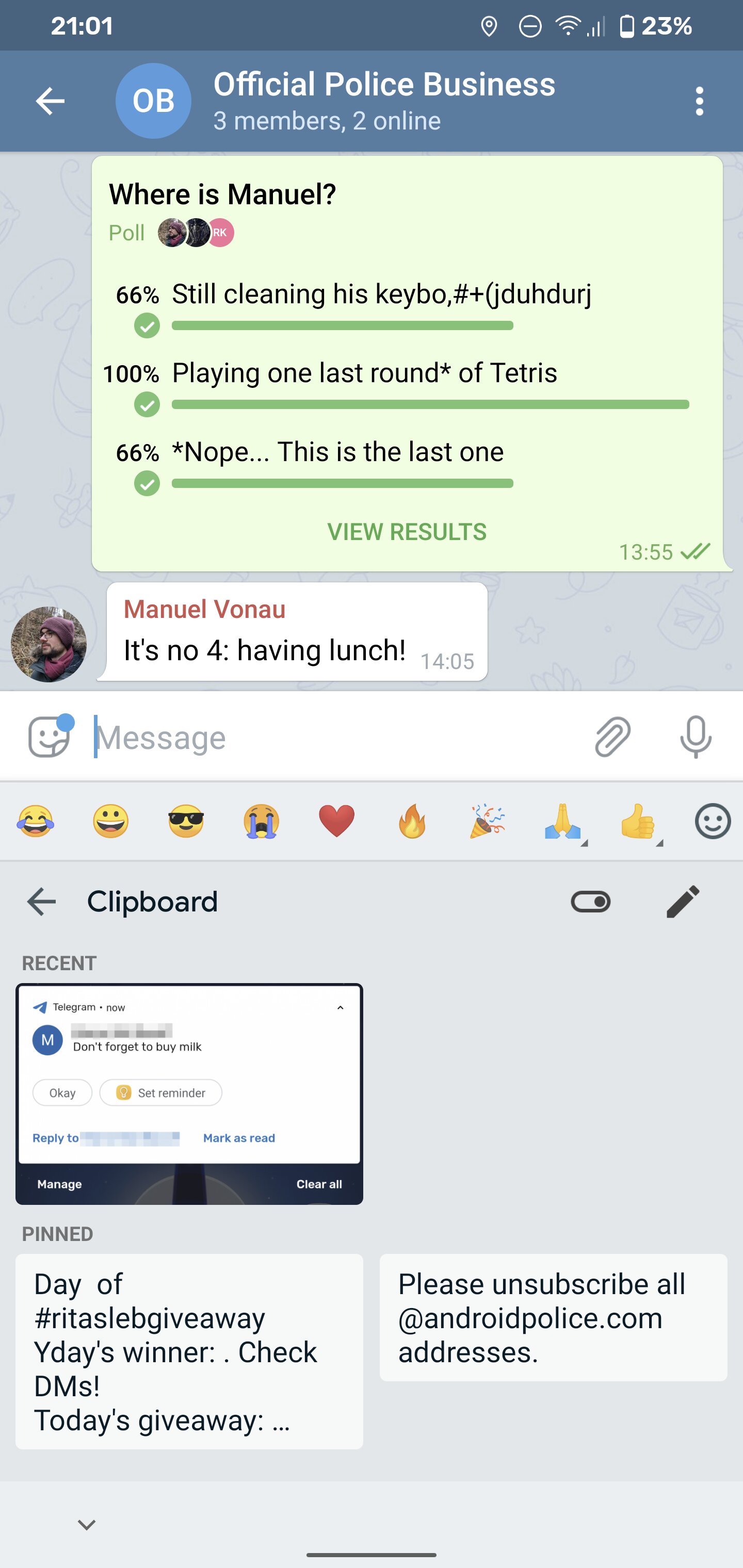Screen dimensions: 743x1568
Task: Open Manuel Vonau's profile picture
Action: point(49,644)
